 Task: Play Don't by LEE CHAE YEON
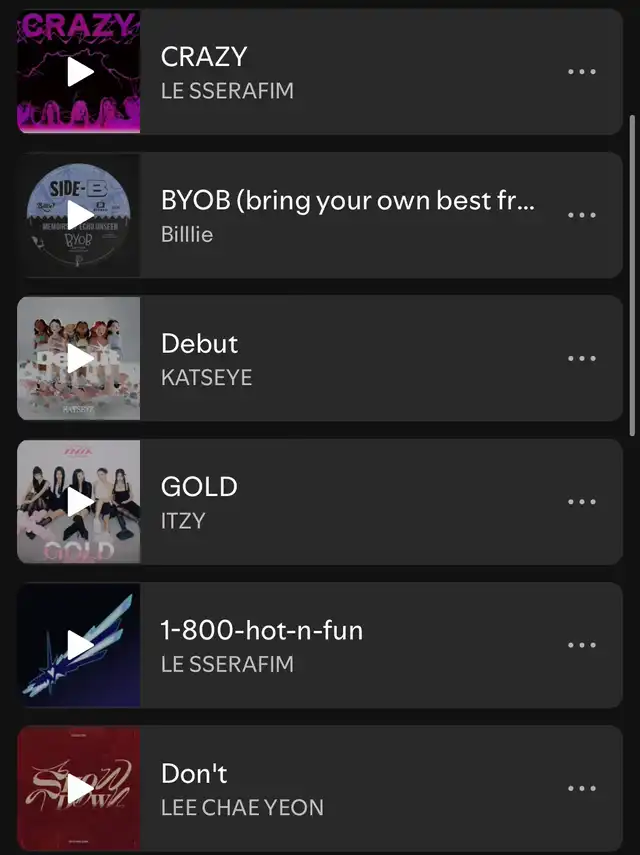point(79,788)
